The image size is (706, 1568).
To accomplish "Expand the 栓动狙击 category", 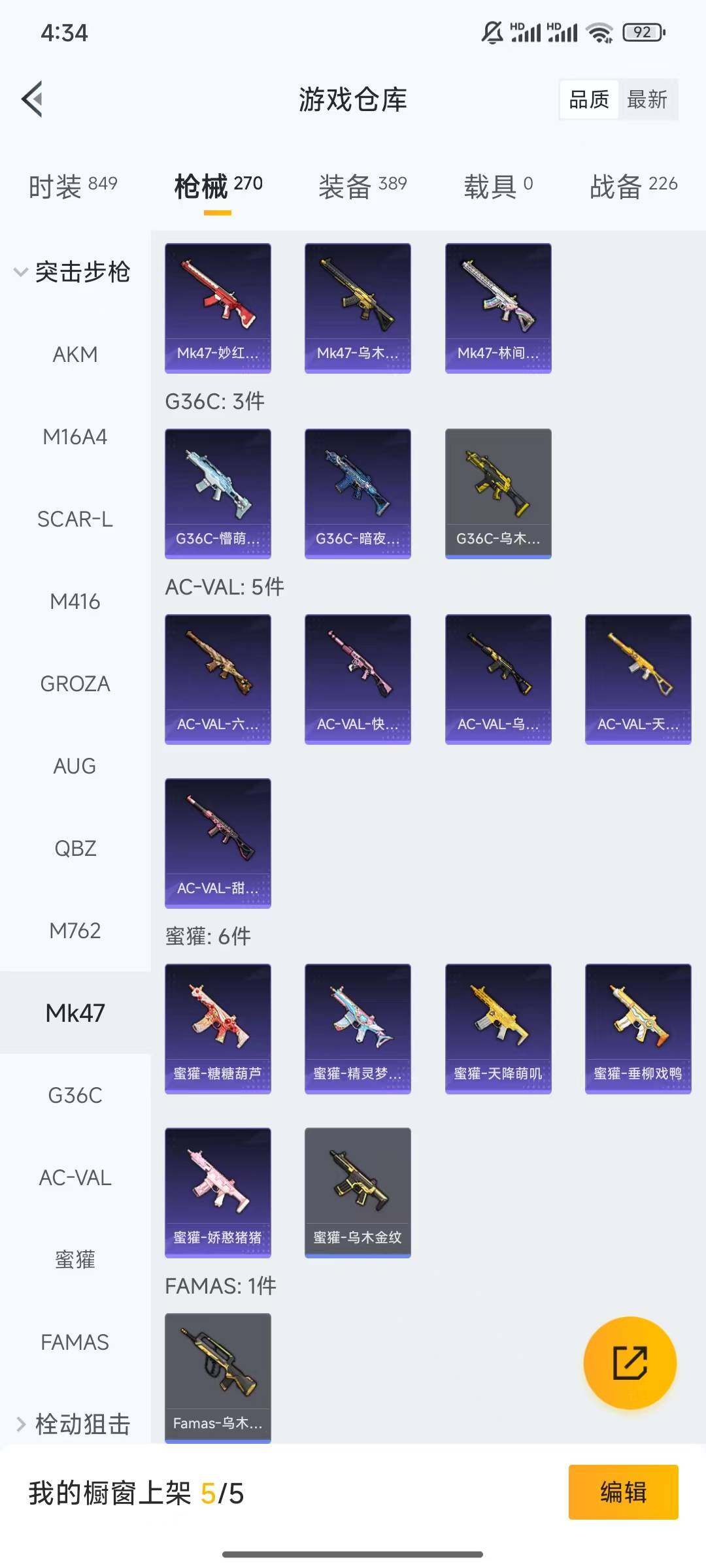I will 72,1424.
